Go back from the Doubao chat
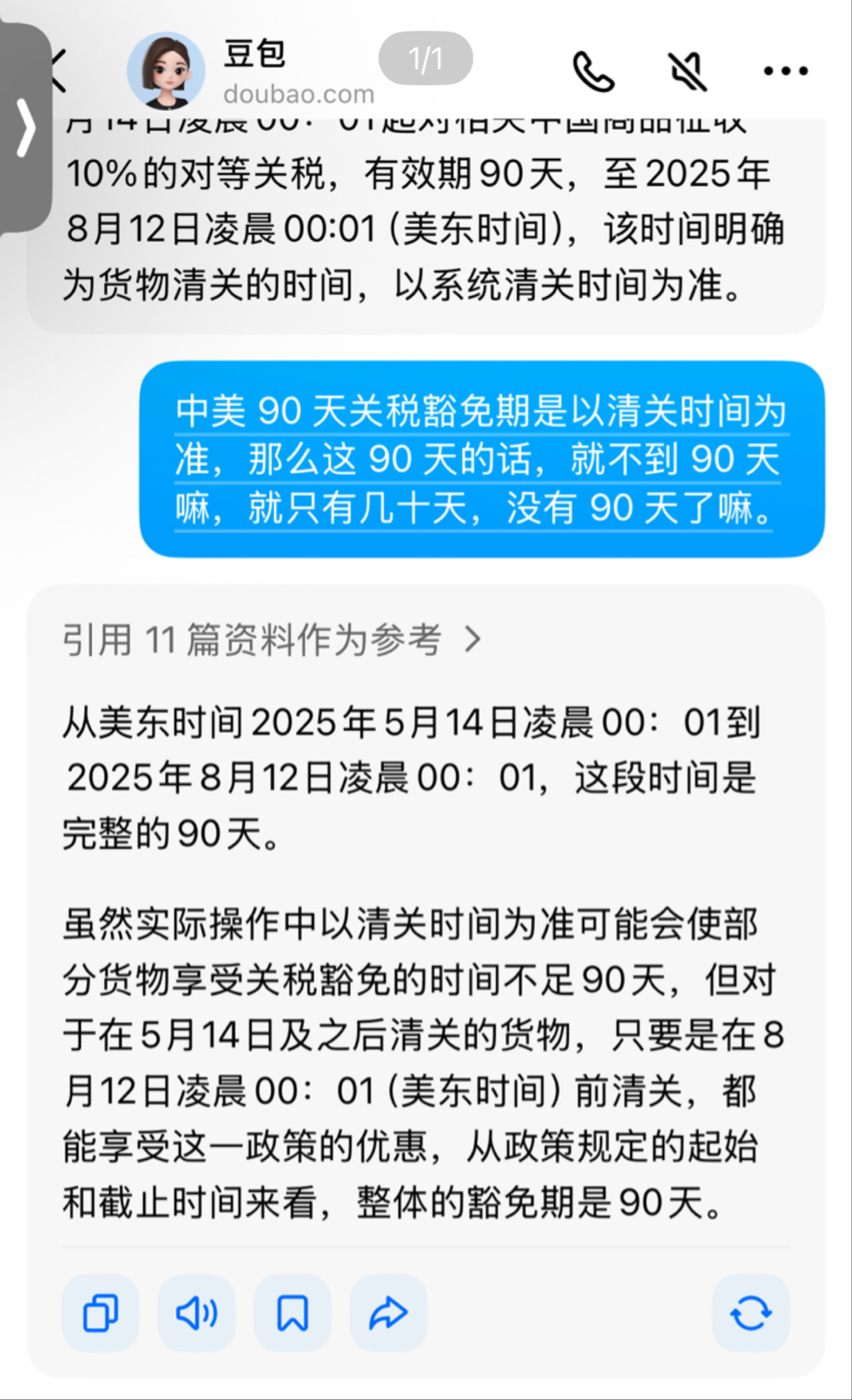The image size is (852, 1400). coord(60,71)
